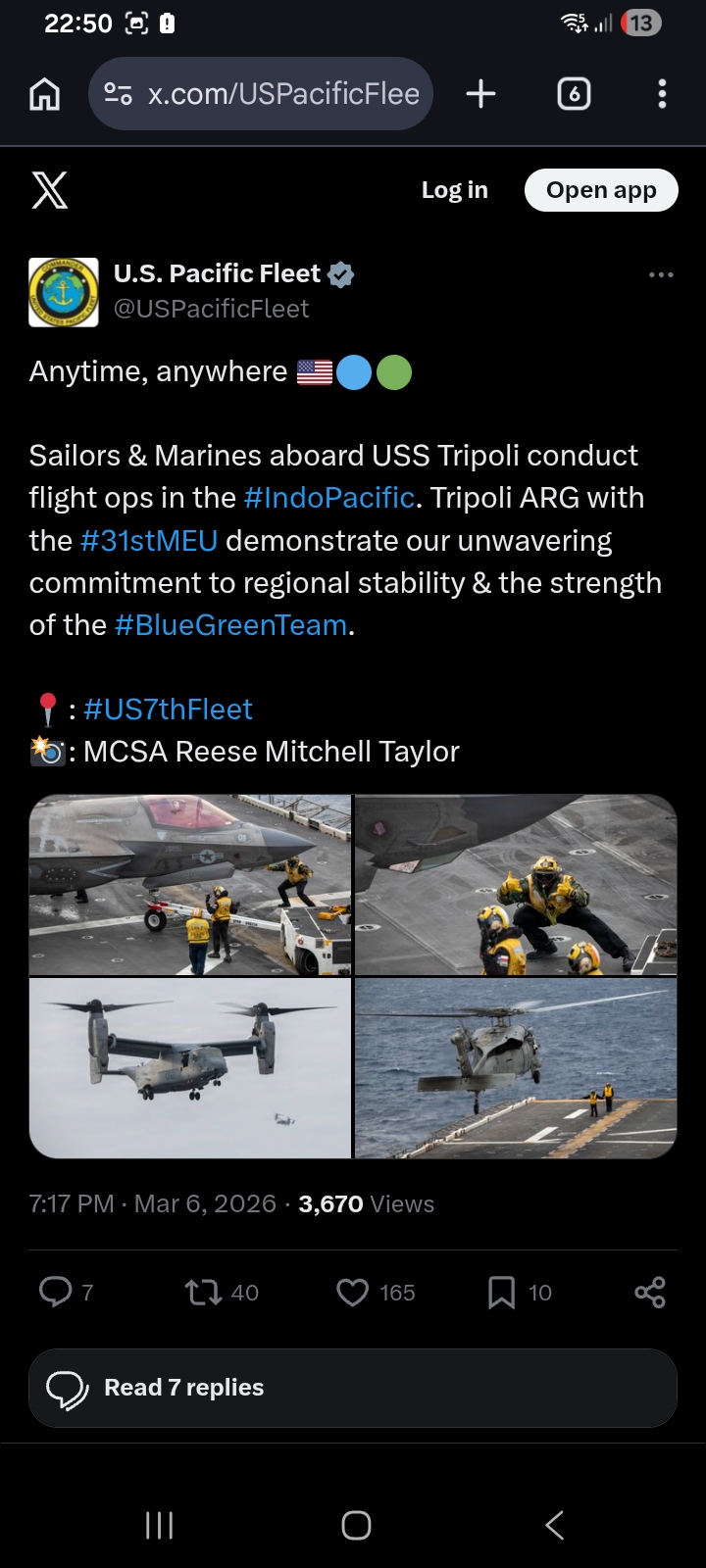Open the #US7thFleet hashtag
The height and width of the screenshot is (1568, 706).
coord(168,710)
